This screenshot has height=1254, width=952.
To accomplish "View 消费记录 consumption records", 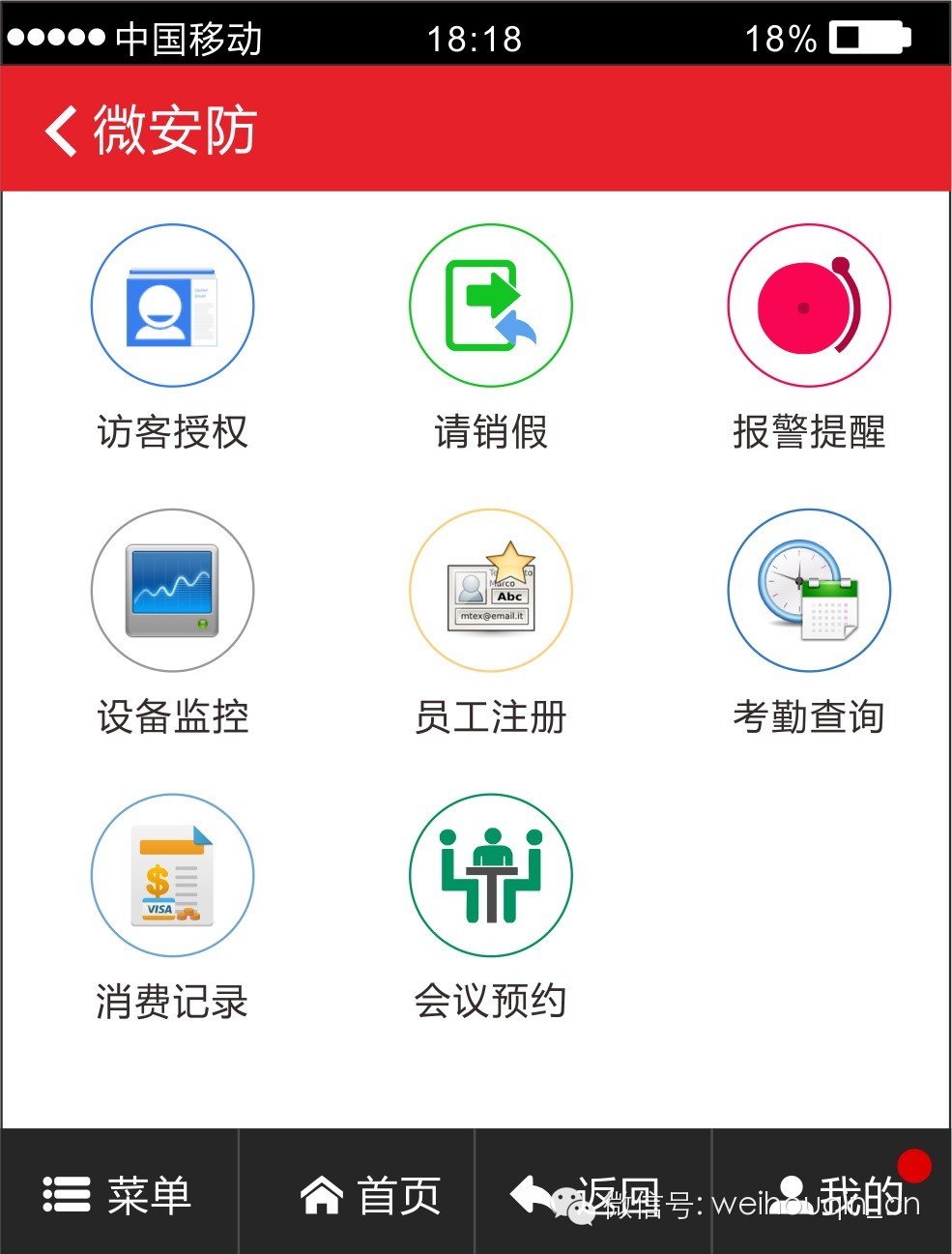I will click(173, 876).
